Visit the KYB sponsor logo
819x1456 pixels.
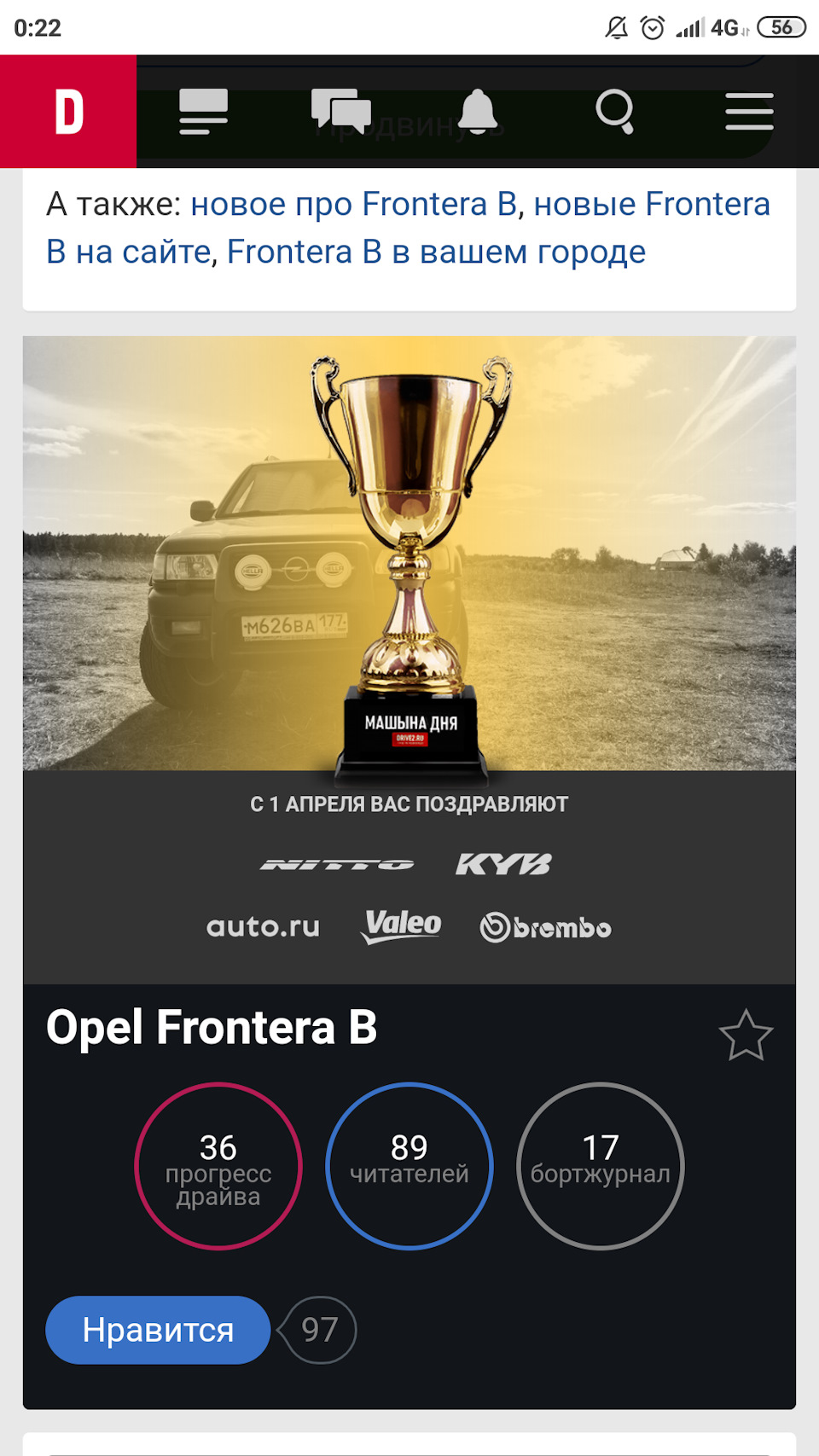coord(502,863)
